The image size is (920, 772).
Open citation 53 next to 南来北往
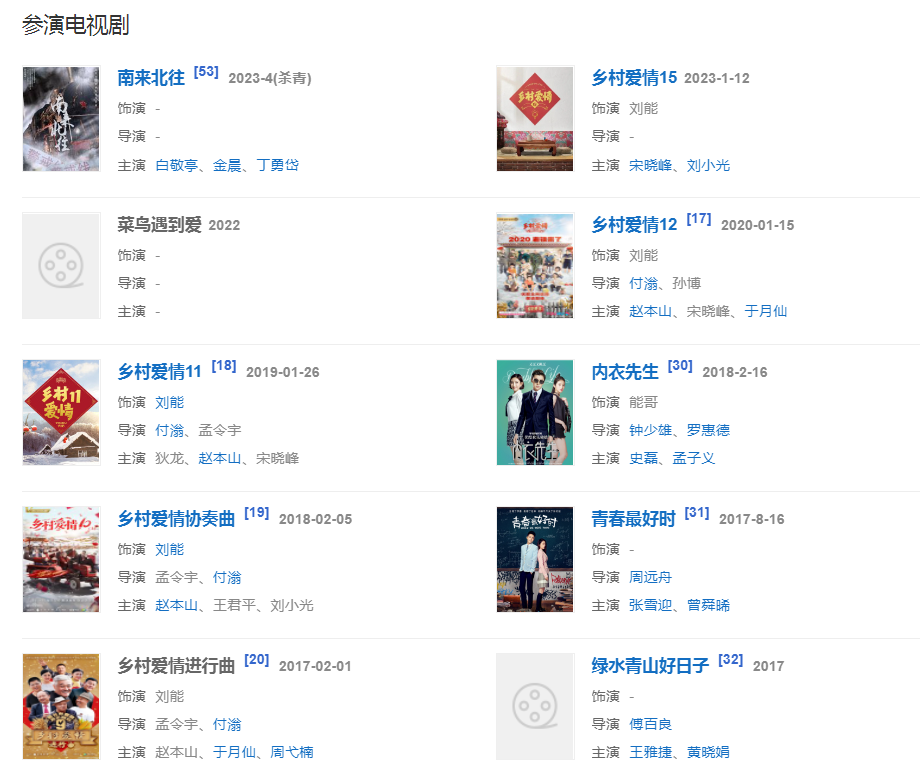pos(206,72)
